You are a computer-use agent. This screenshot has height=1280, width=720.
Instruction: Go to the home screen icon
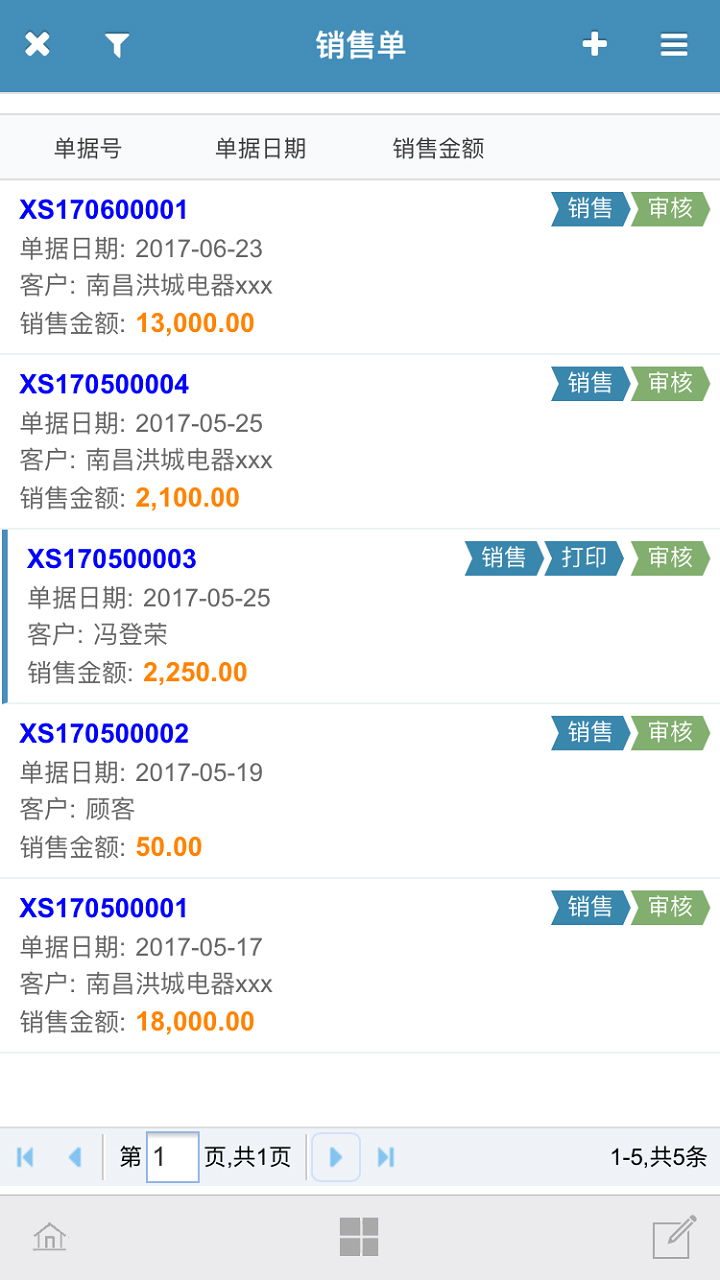tap(49, 1238)
